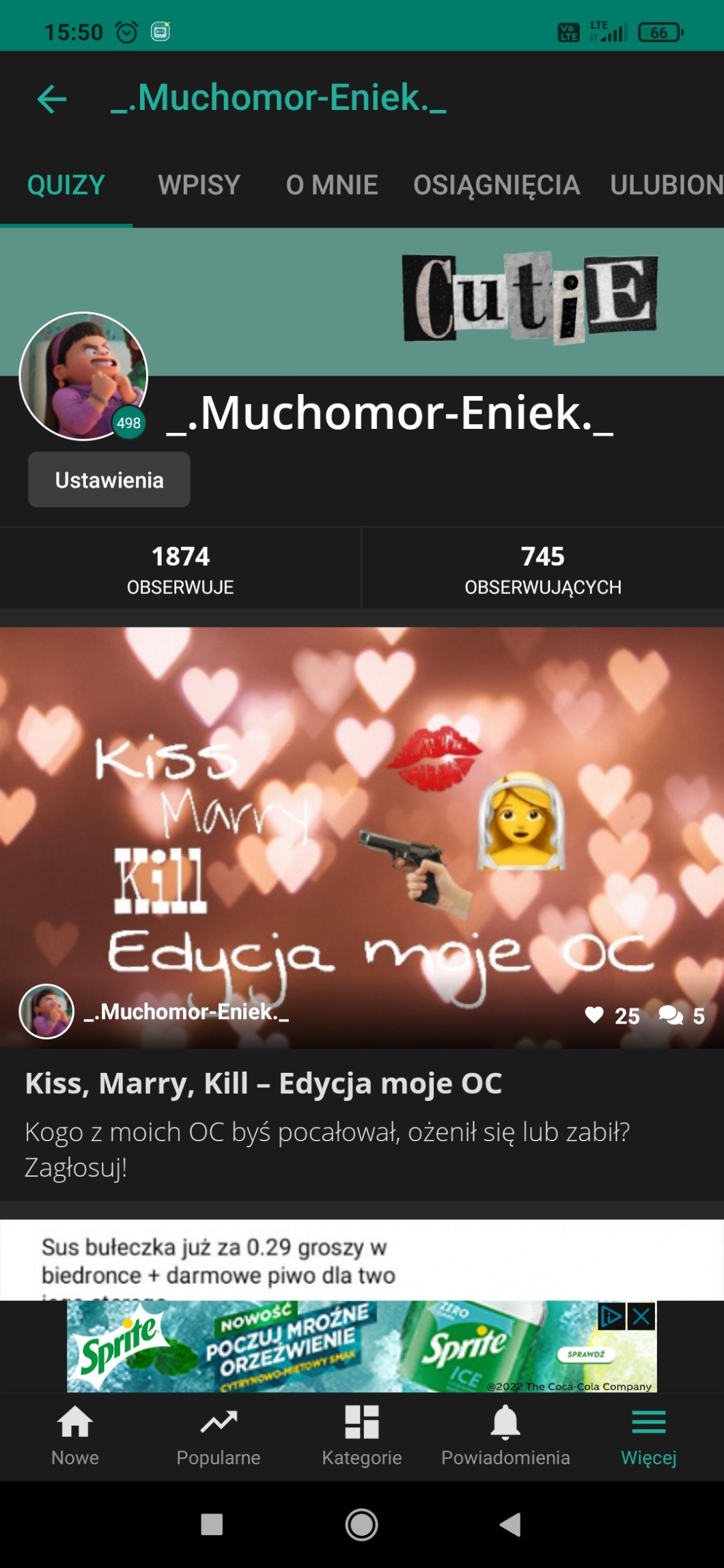
Task: Open the Więcej menu
Action: pos(648,1436)
